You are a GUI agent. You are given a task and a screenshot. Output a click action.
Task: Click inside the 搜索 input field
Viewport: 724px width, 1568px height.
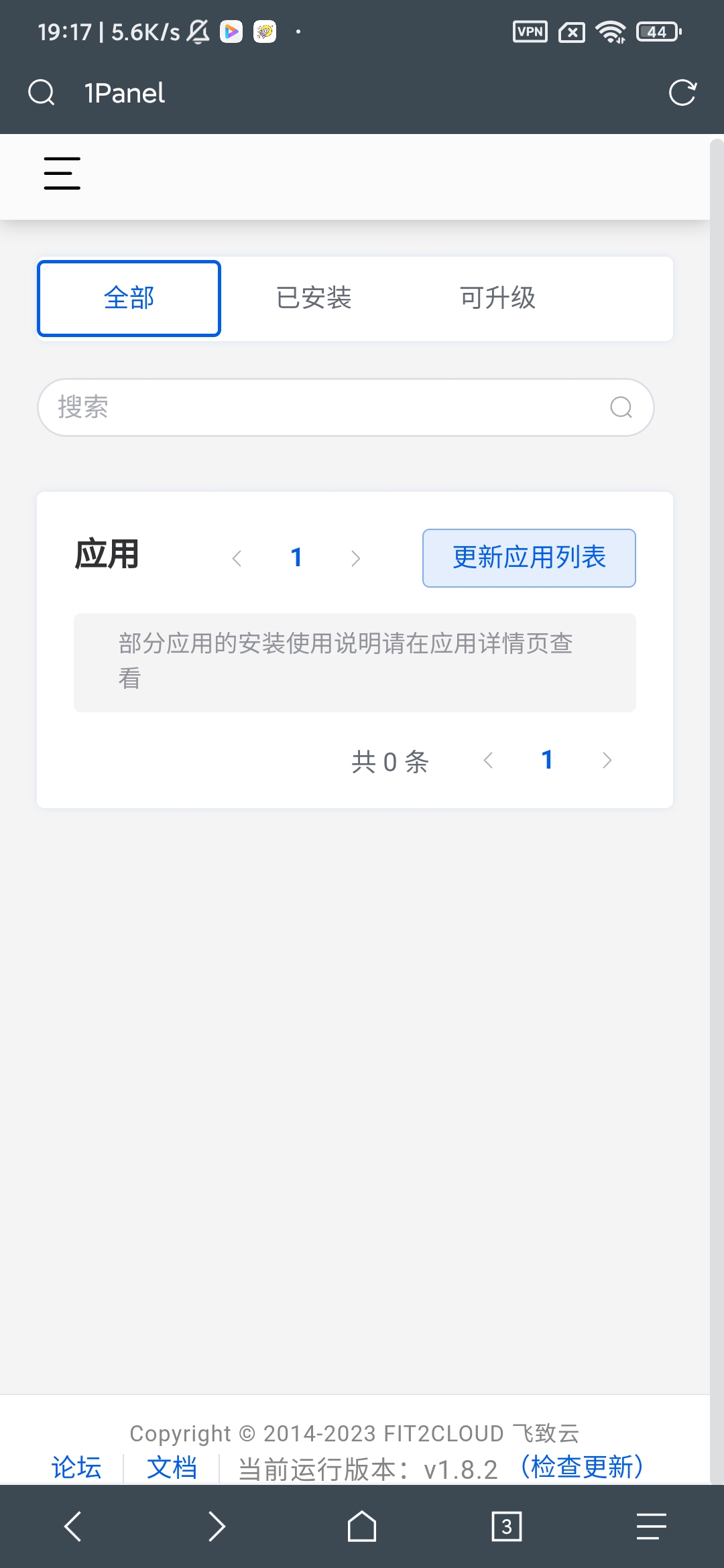pyautogui.click(x=268, y=407)
